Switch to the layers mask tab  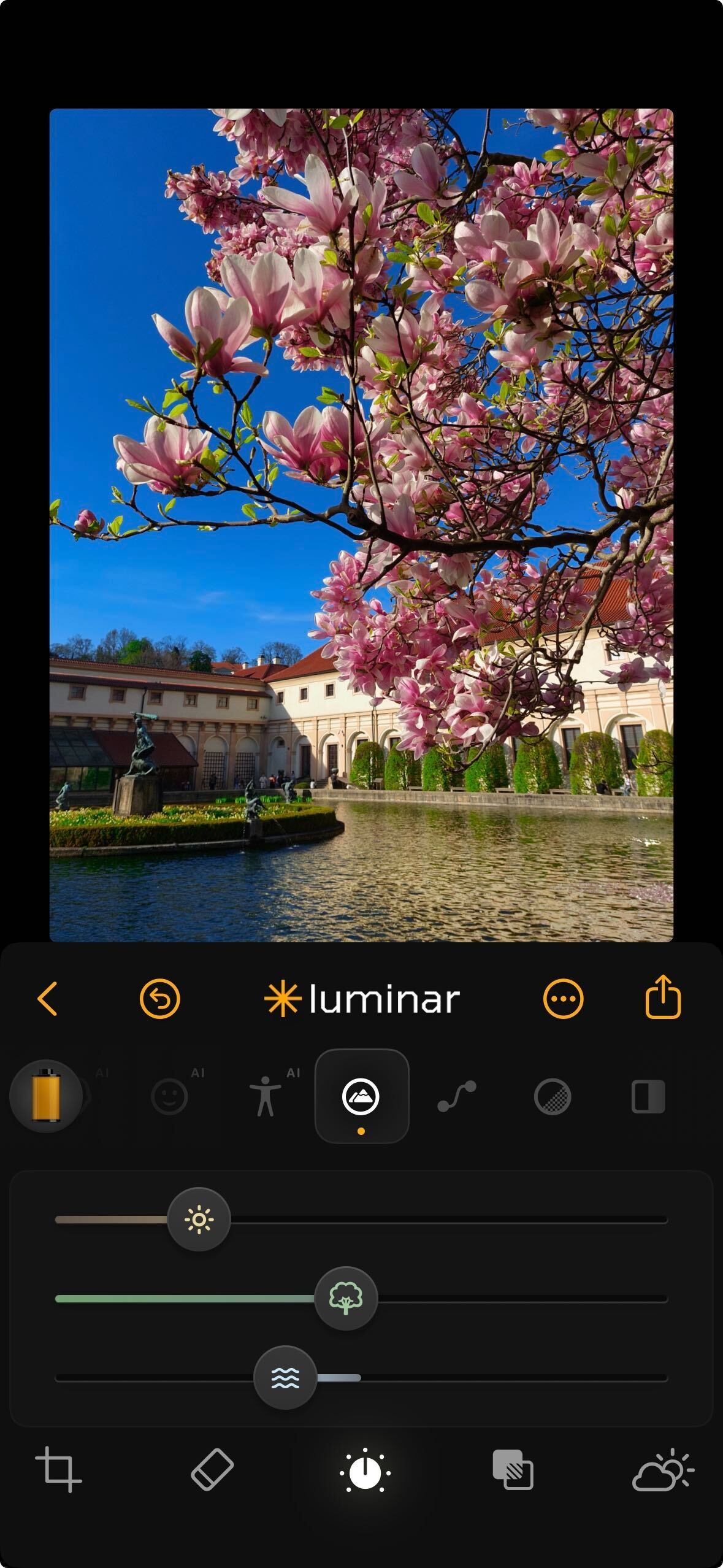point(513,1470)
